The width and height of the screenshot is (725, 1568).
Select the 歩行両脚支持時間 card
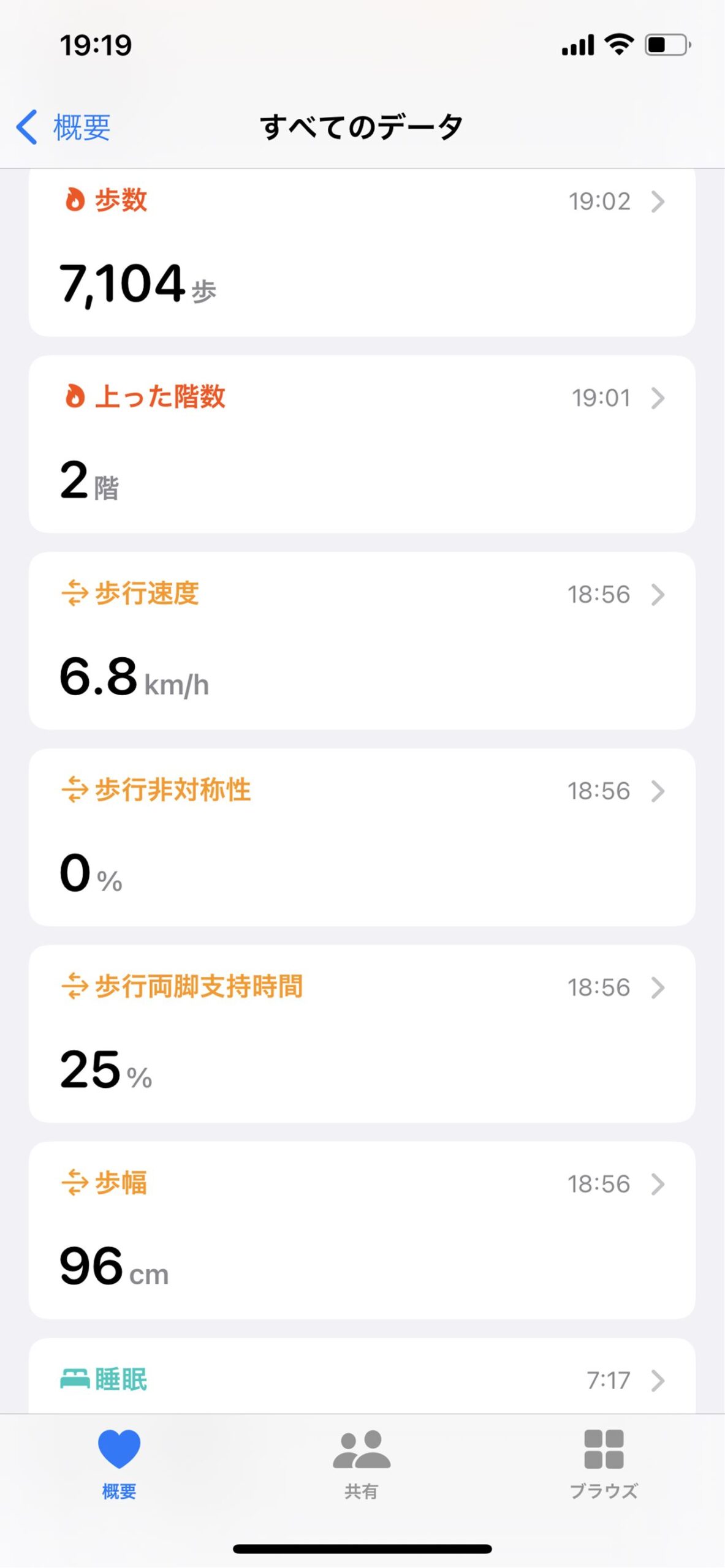click(362, 1034)
